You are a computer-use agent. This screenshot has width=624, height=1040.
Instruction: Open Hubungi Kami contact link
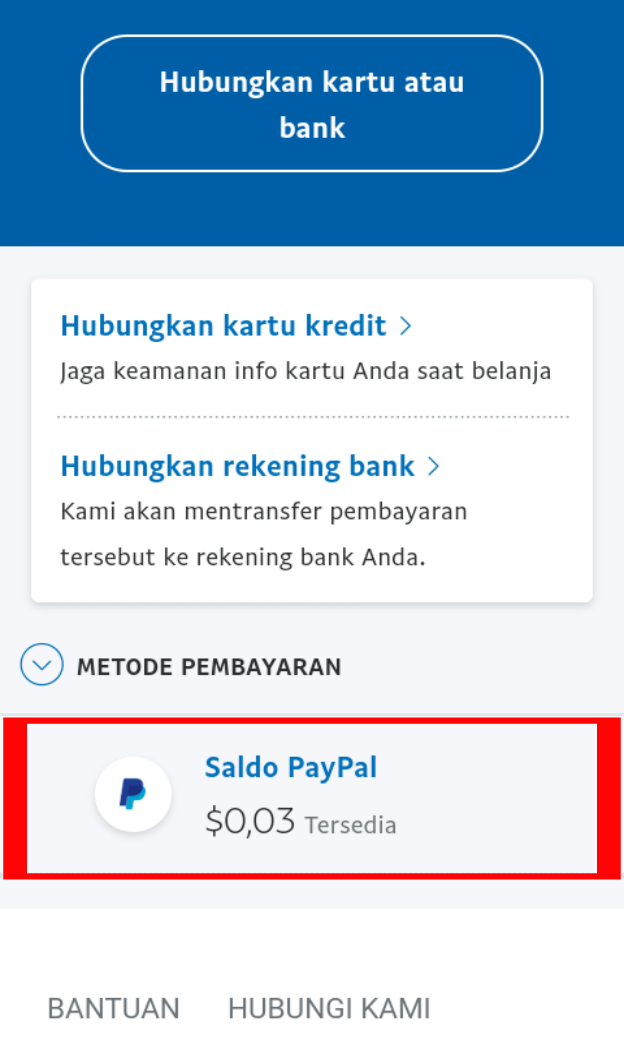329,1008
